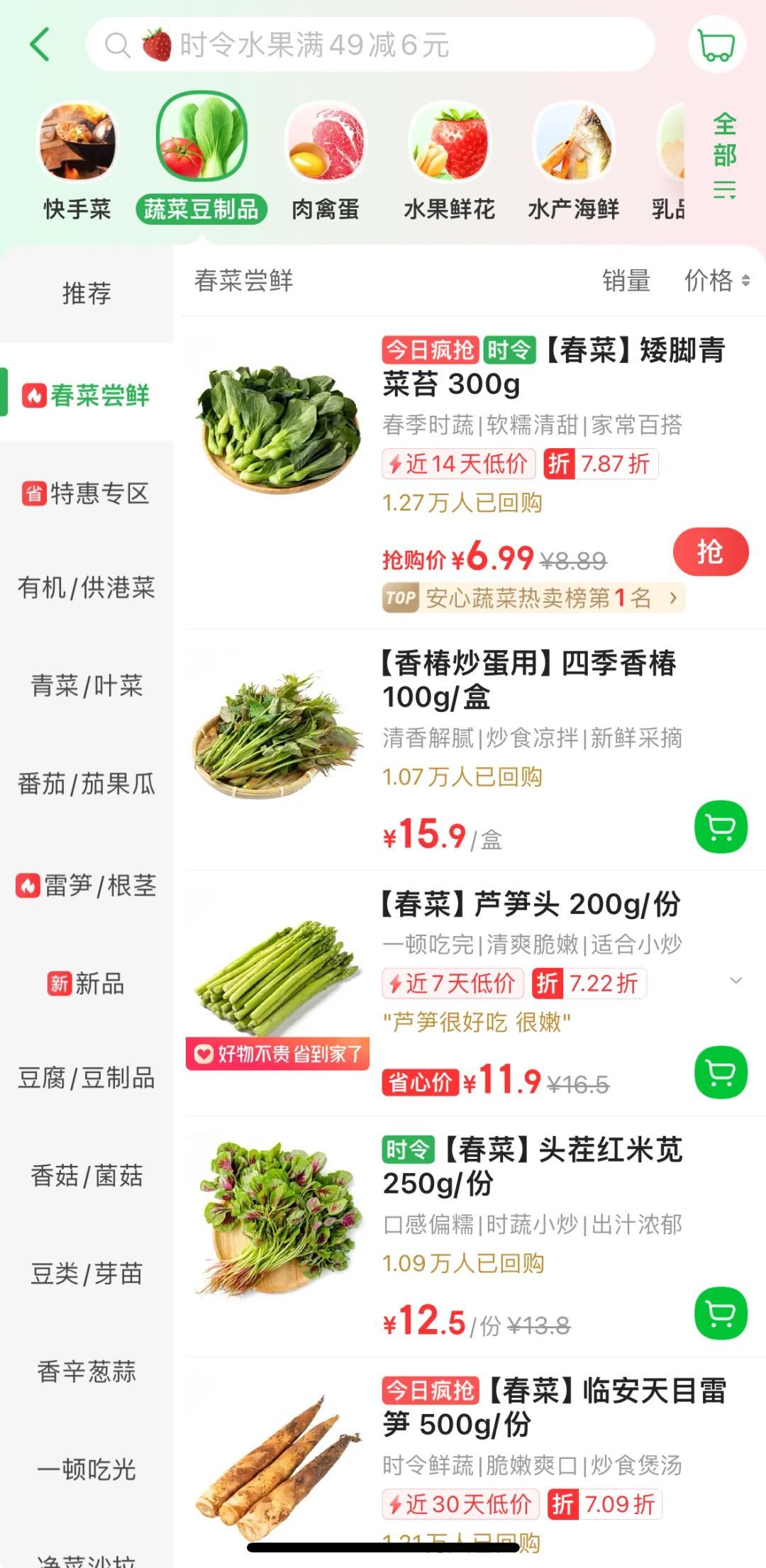Go to the 豆腐/豆制品 subcategory
Screen dimensions: 766x1568
[87, 1078]
